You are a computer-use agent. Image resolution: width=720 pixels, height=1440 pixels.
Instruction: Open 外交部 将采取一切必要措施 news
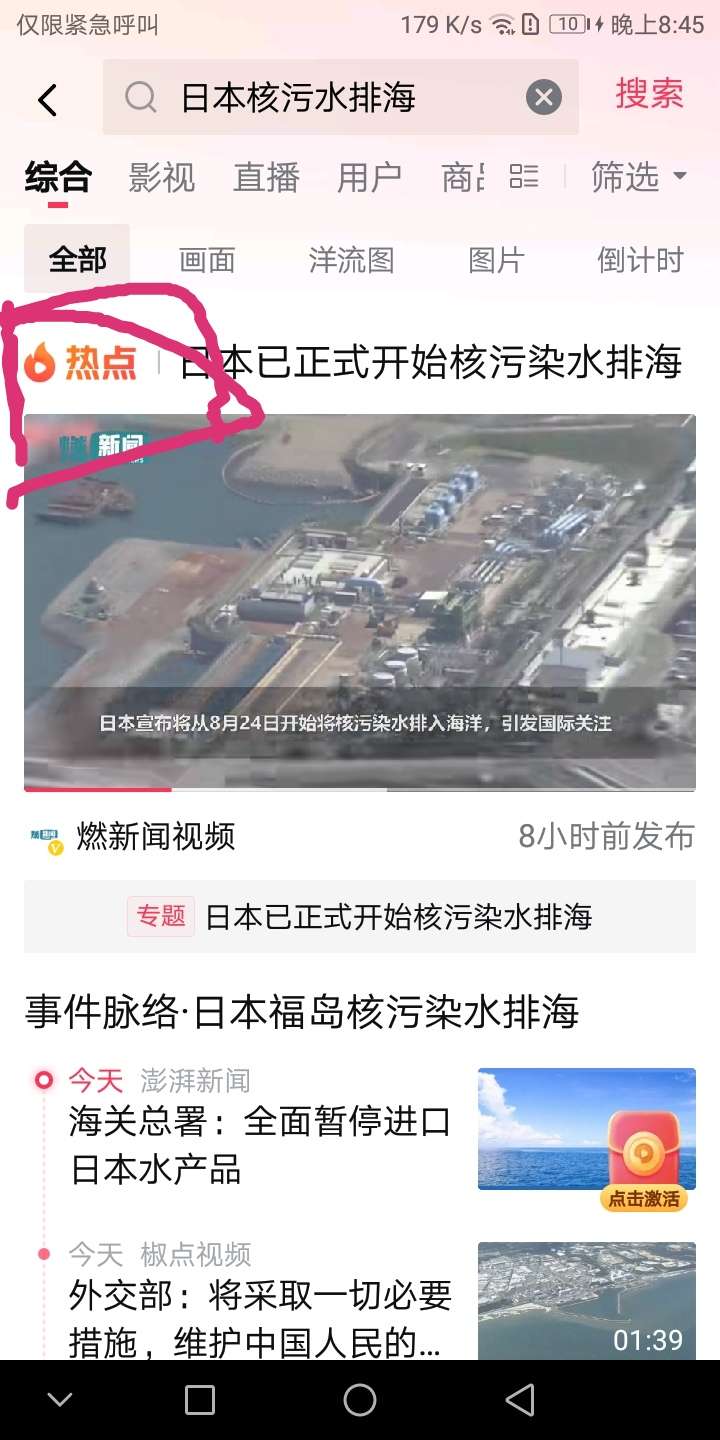pyautogui.click(x=260, y=1320)
